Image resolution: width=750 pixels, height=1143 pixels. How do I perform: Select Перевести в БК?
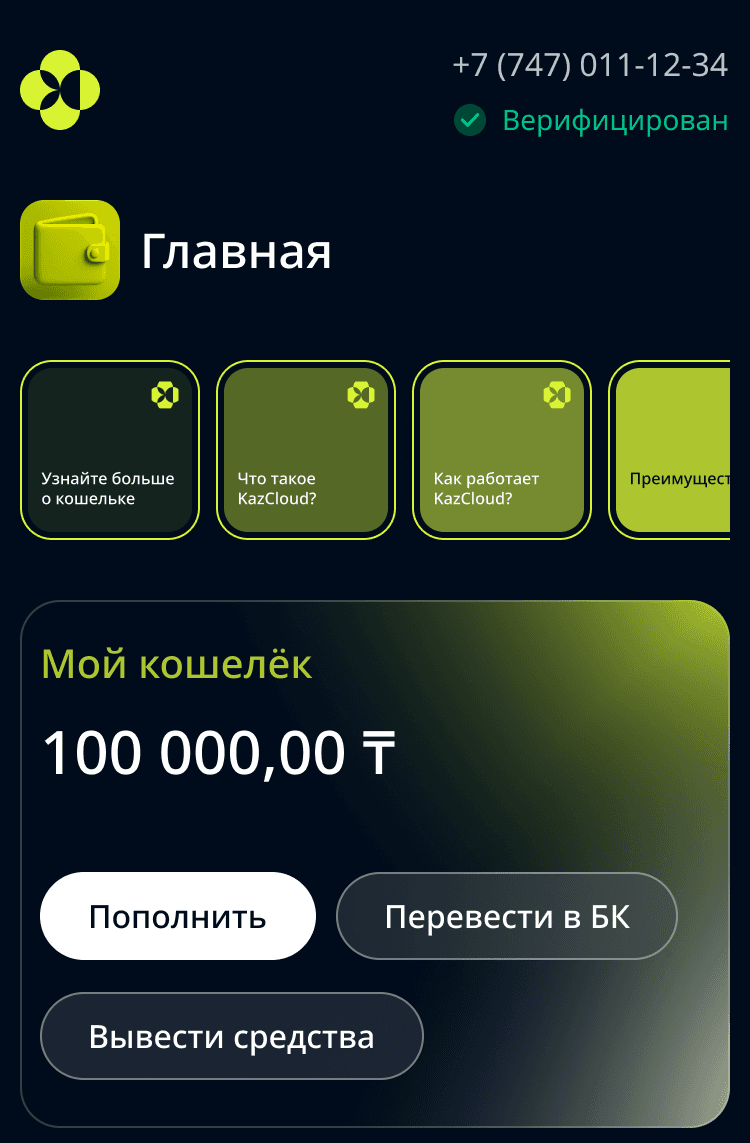tap(507, 916)
